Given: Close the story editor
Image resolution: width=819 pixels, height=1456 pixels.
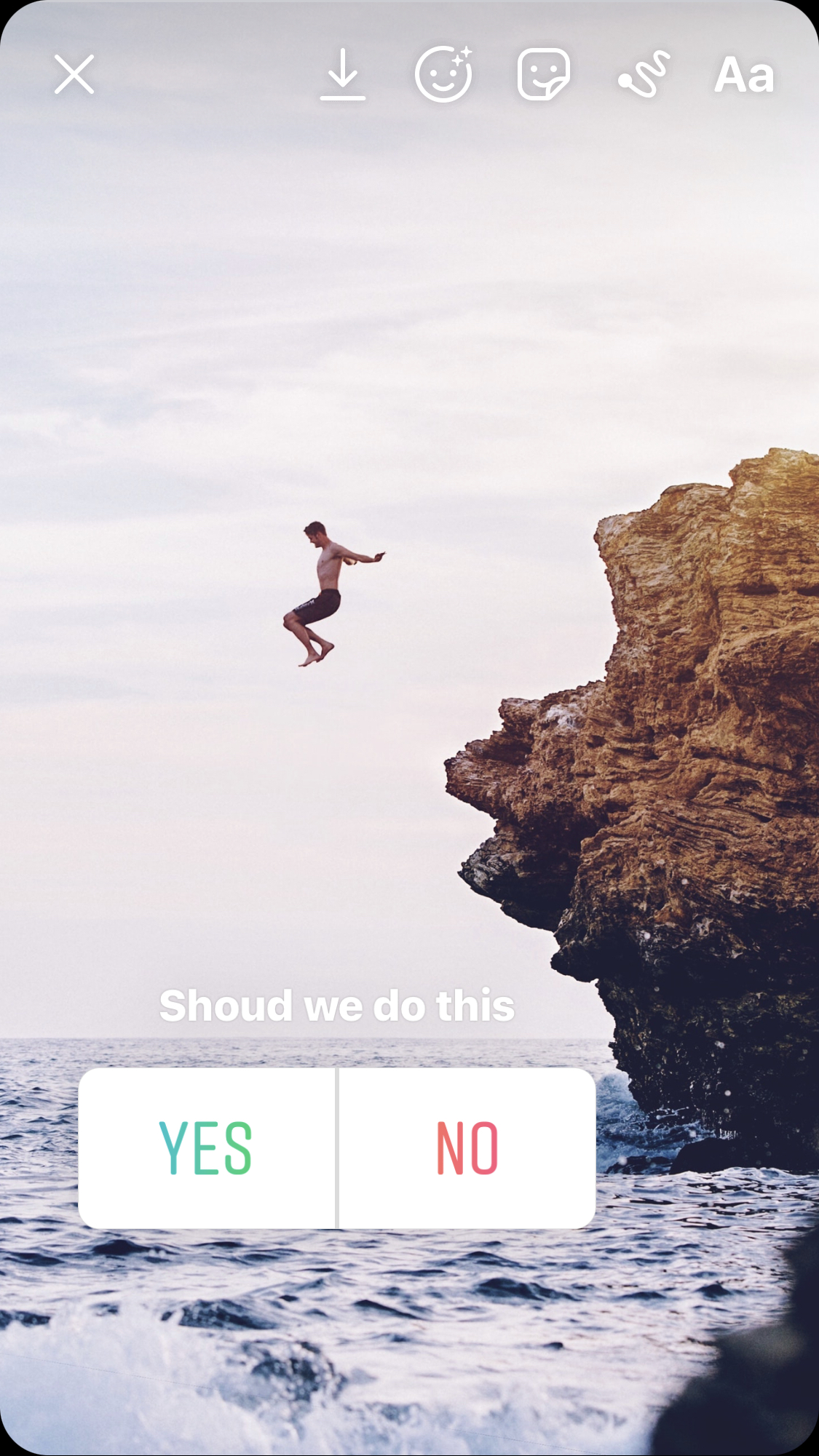Looking at the screenshot, I should [x=74, y=74].
